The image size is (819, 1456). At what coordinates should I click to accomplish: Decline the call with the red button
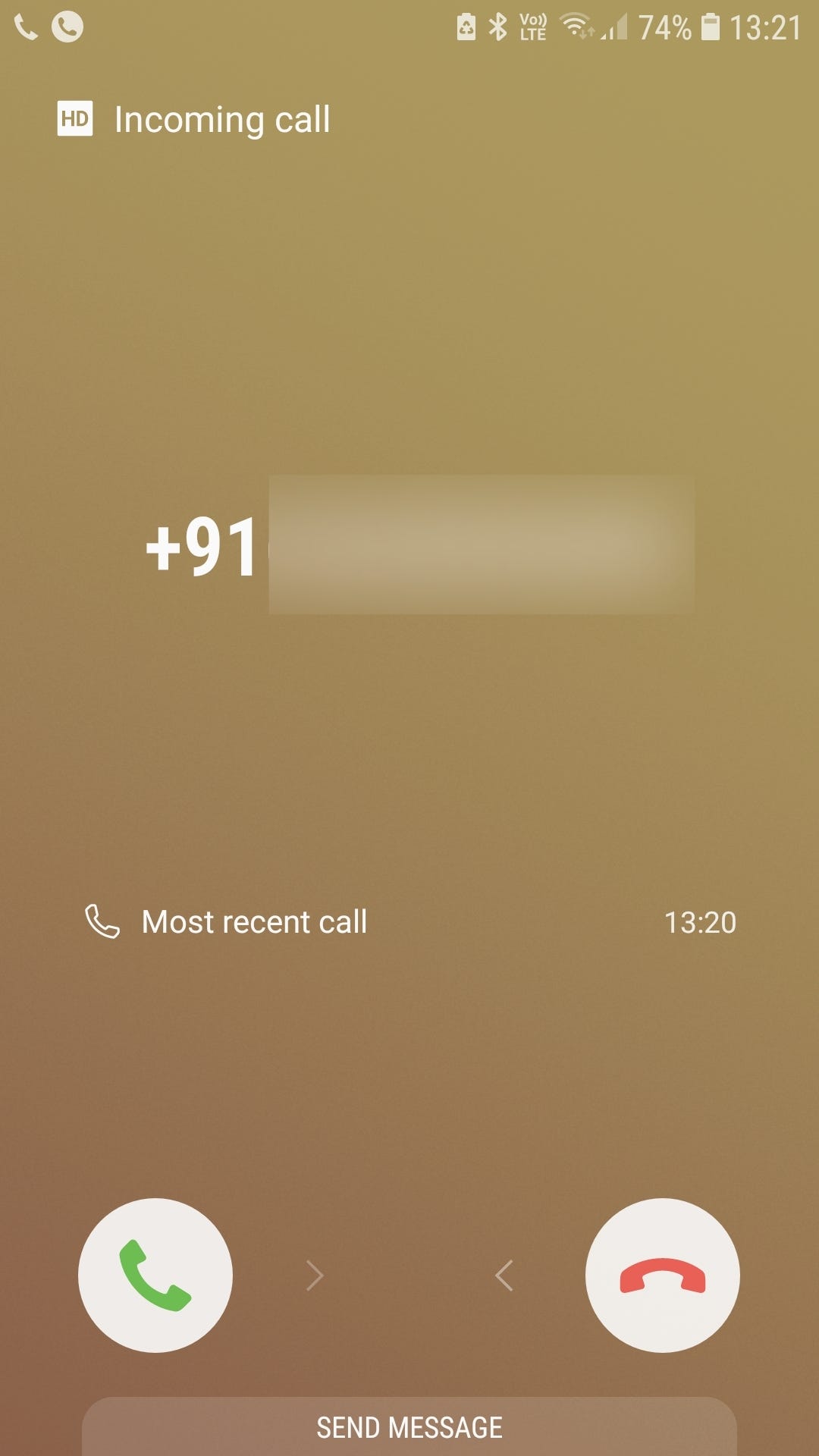(x=663, y=1275)
